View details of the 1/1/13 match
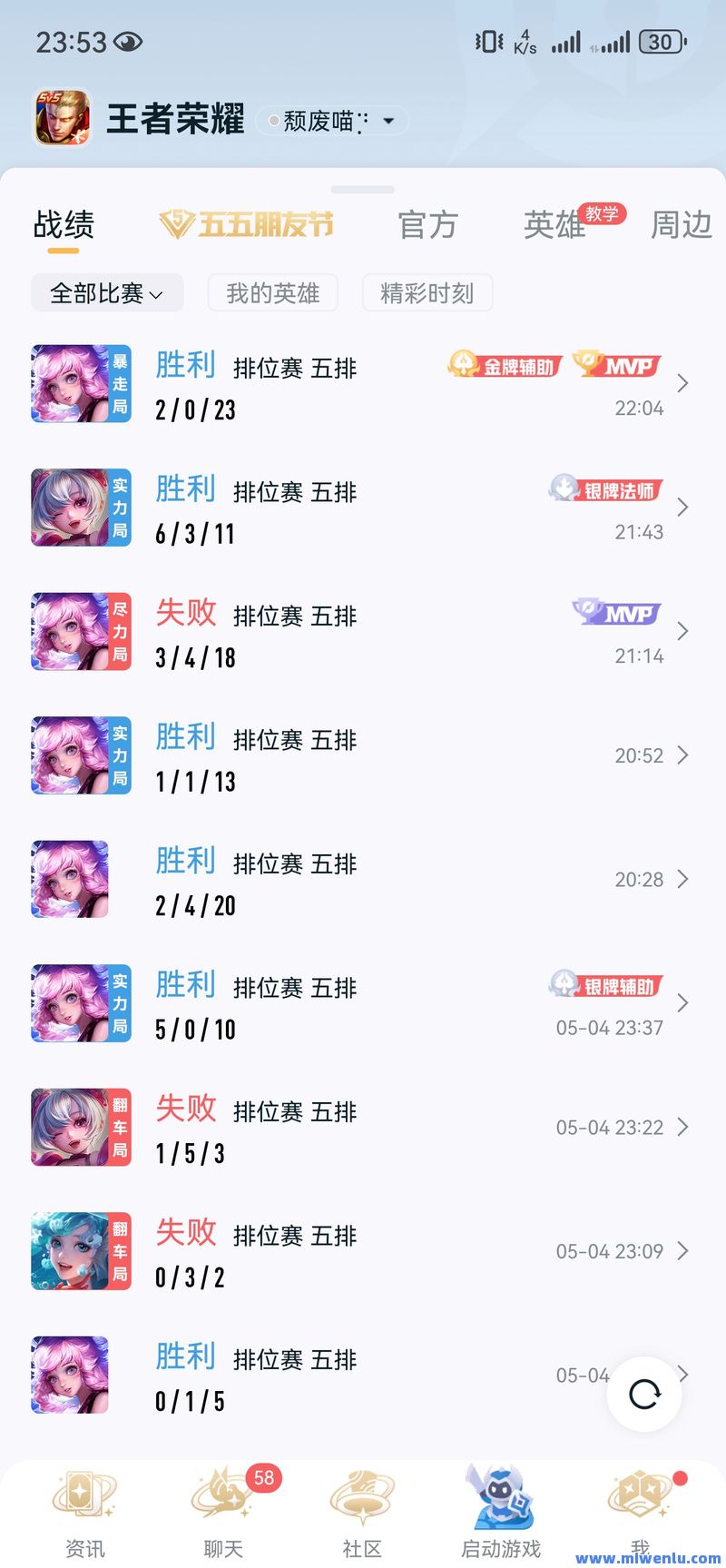Image resolution: width=726 pixels, height=1568 pixels. tap(363, 756)
